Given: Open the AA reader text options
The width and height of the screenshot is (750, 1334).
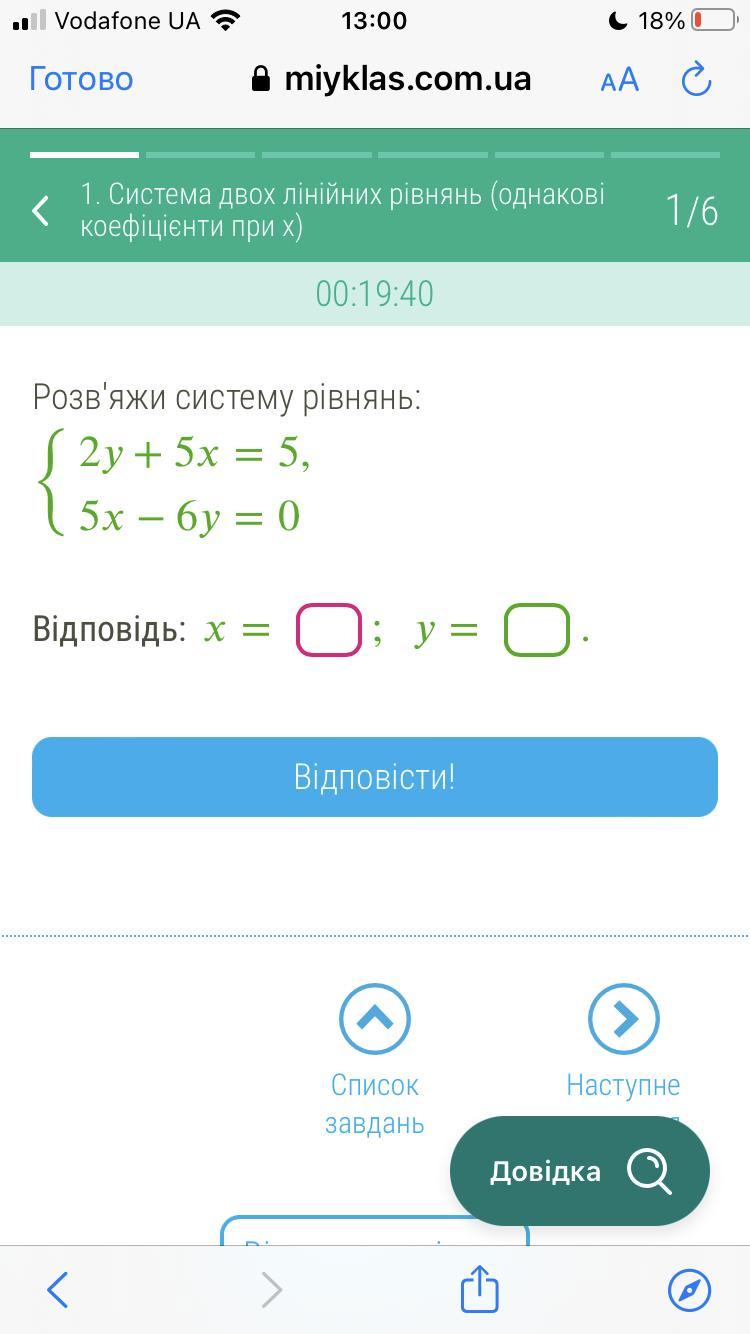Looking at the screenshot, I should tap(619, 80).
